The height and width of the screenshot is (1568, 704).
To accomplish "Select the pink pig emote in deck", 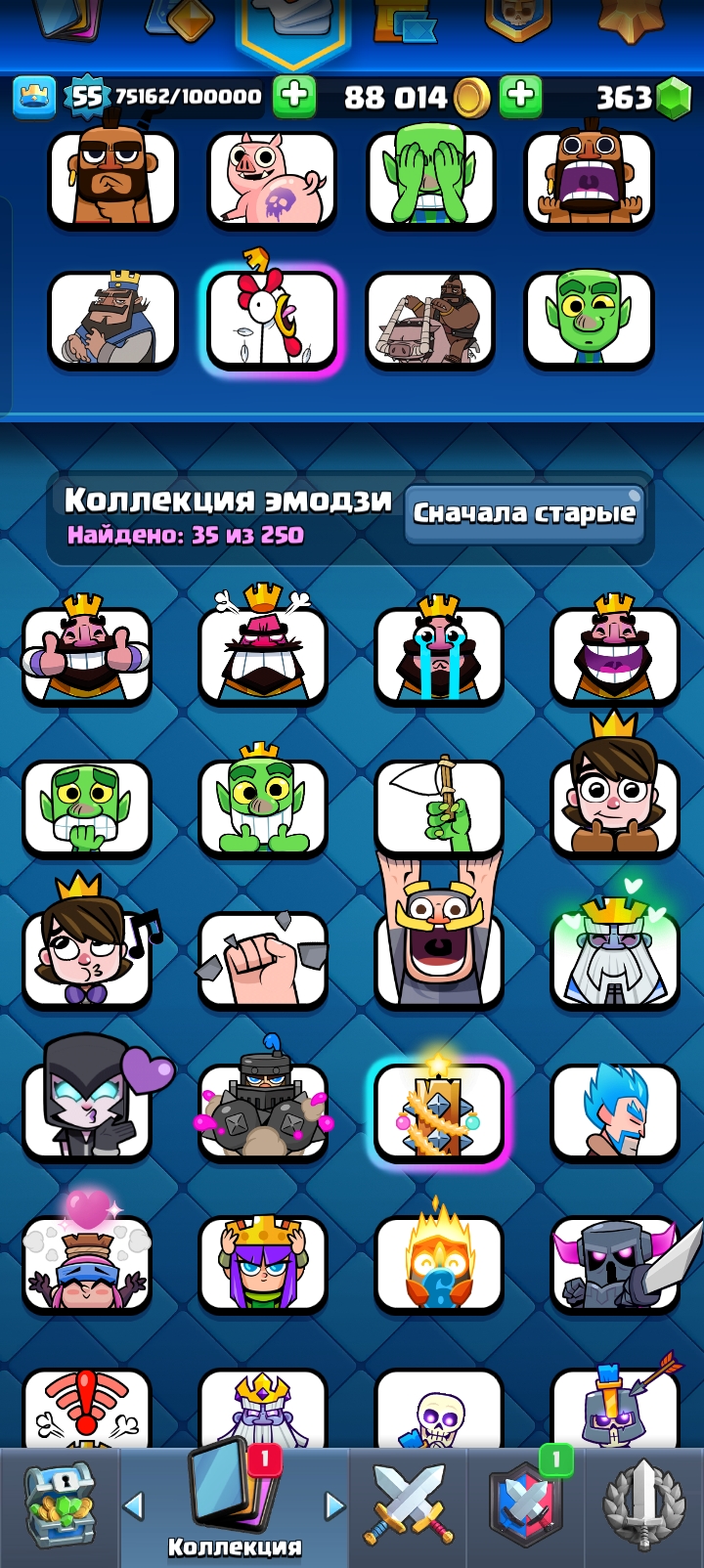I will [272, 180].
